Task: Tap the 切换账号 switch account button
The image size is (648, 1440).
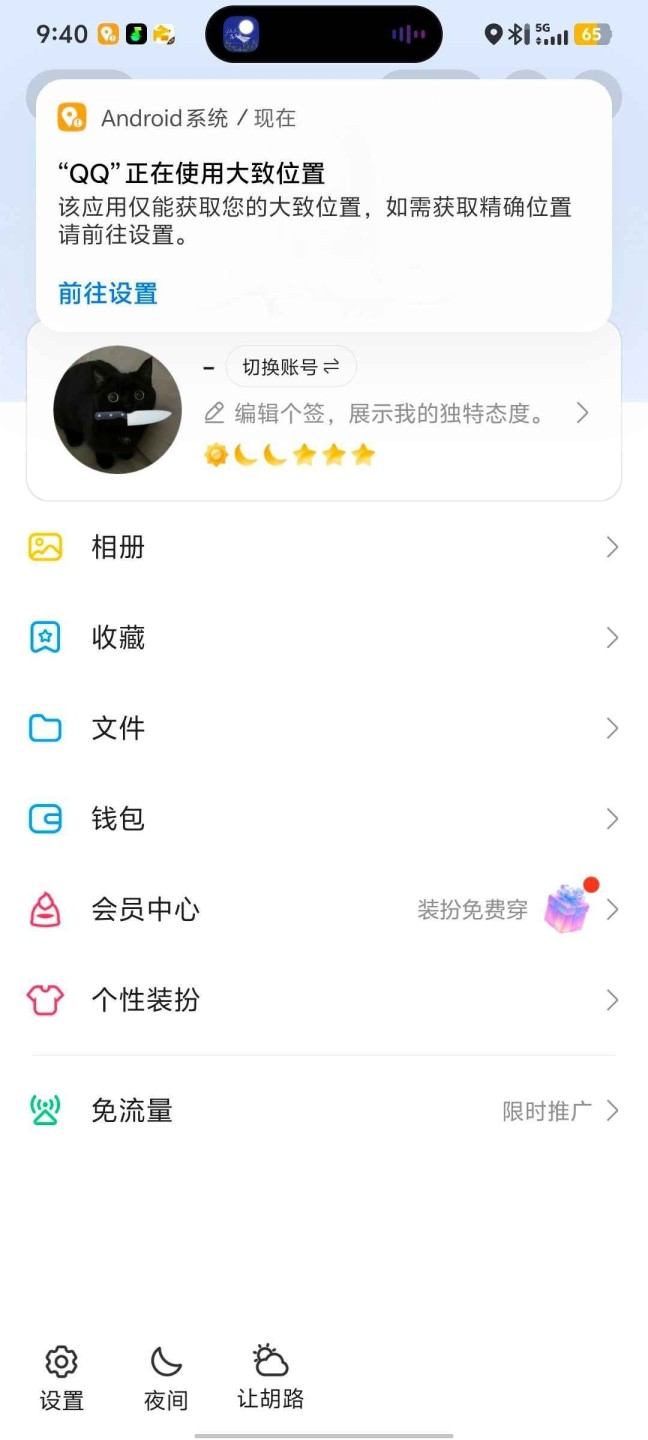Action: pos(291,367)
